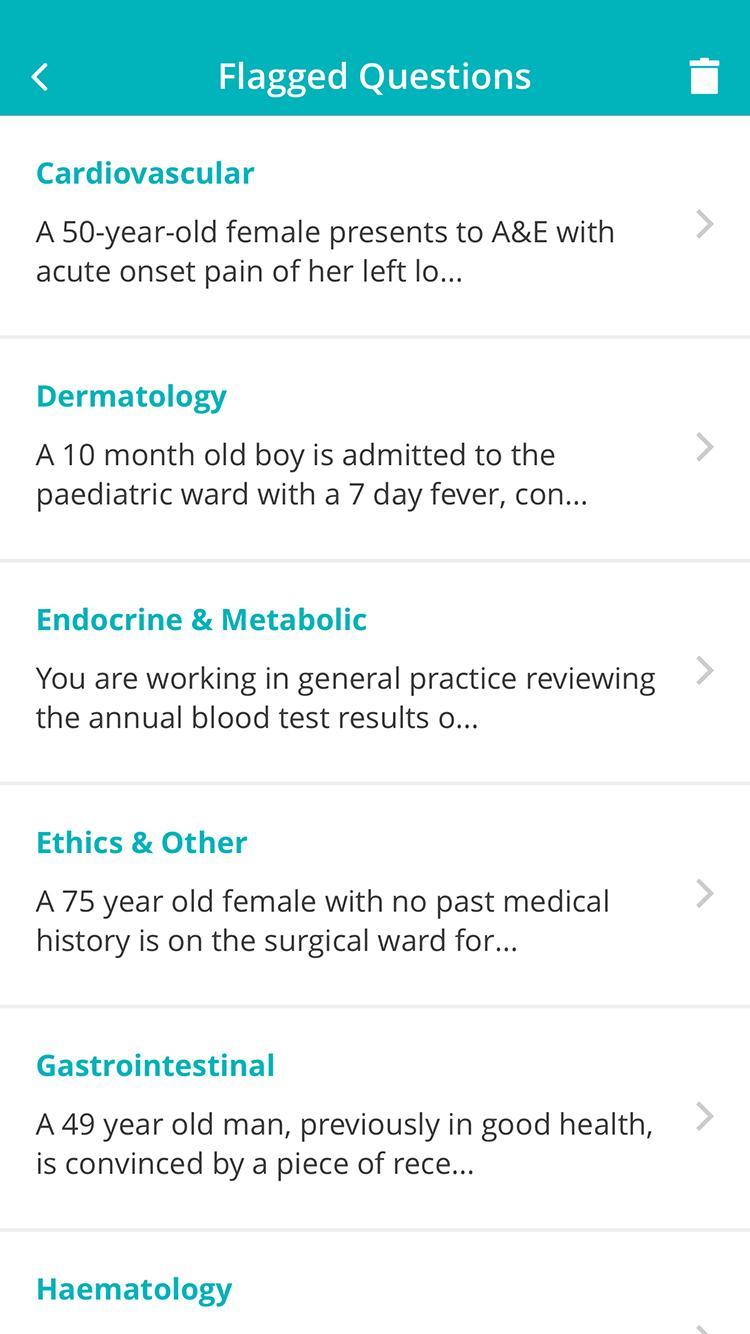Go back from Flagged Questions
This screenshot has width=750, height=1334.
(40, 77)
